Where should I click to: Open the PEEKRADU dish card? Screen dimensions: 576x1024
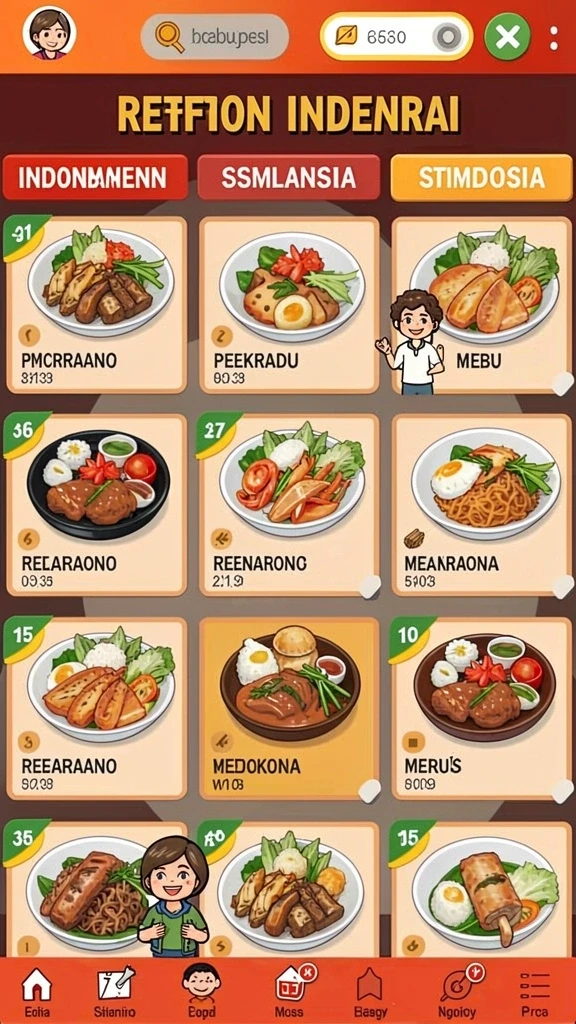pos(289,304)
